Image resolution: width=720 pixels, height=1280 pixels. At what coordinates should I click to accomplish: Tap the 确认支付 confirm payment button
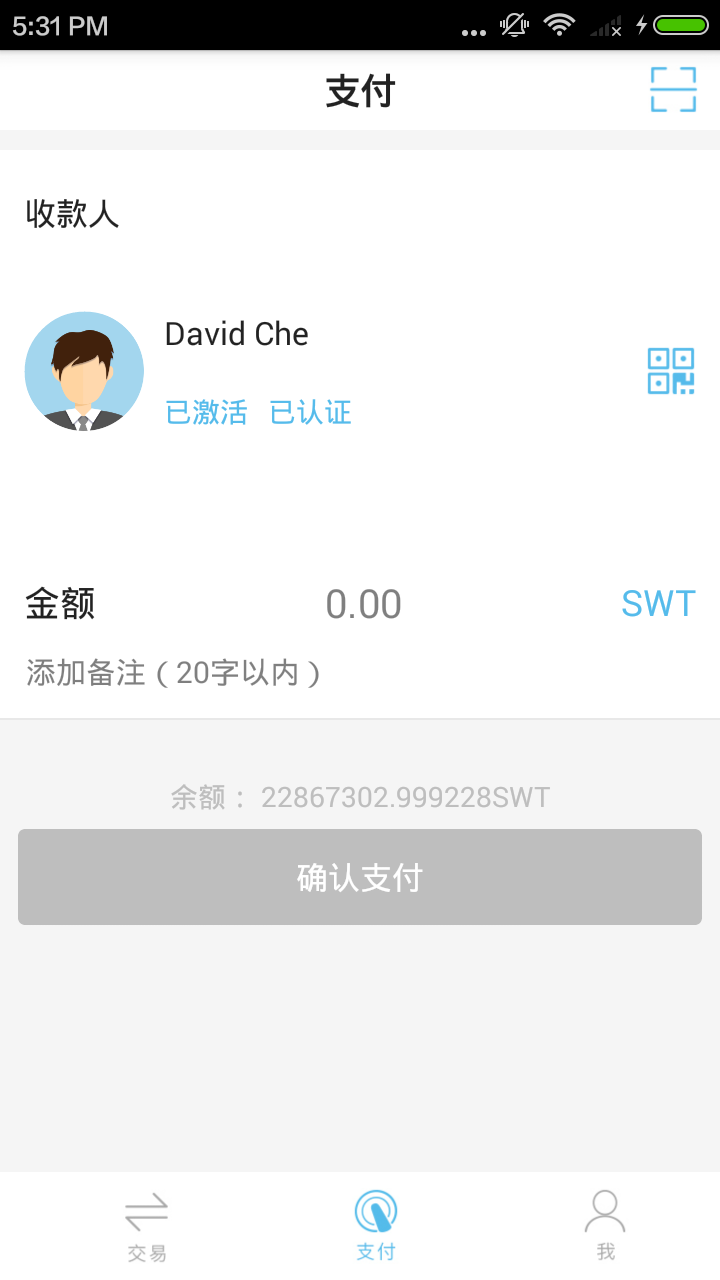359,876
